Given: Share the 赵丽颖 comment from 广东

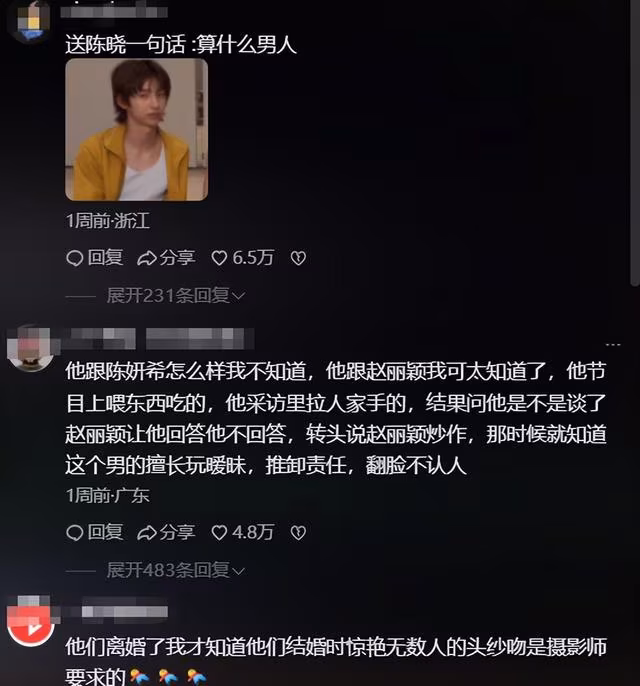Looking at the screenshot, I should [x=166, y=532].
